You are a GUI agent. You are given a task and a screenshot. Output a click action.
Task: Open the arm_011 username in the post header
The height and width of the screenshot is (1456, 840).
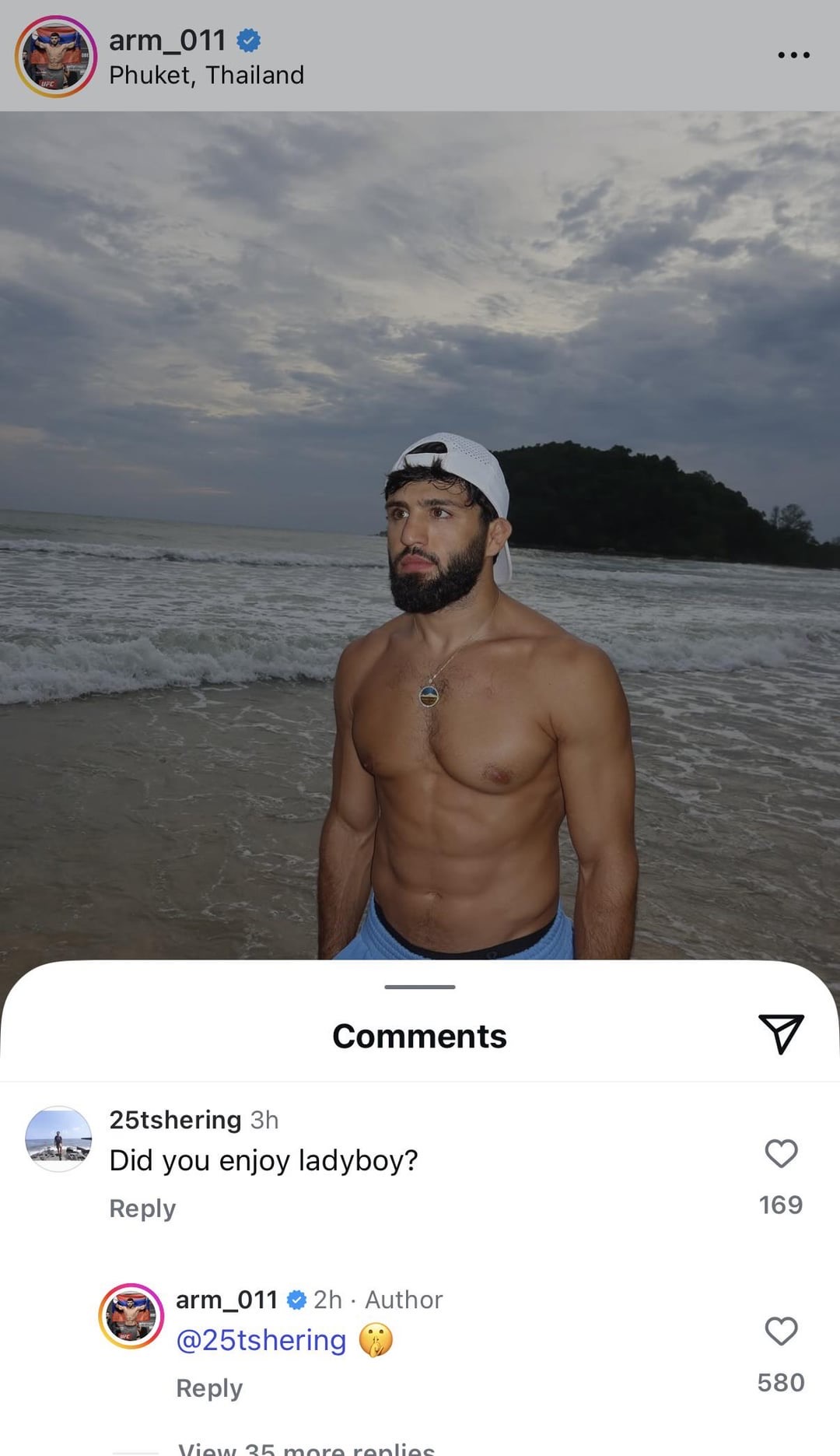point(167,40)
